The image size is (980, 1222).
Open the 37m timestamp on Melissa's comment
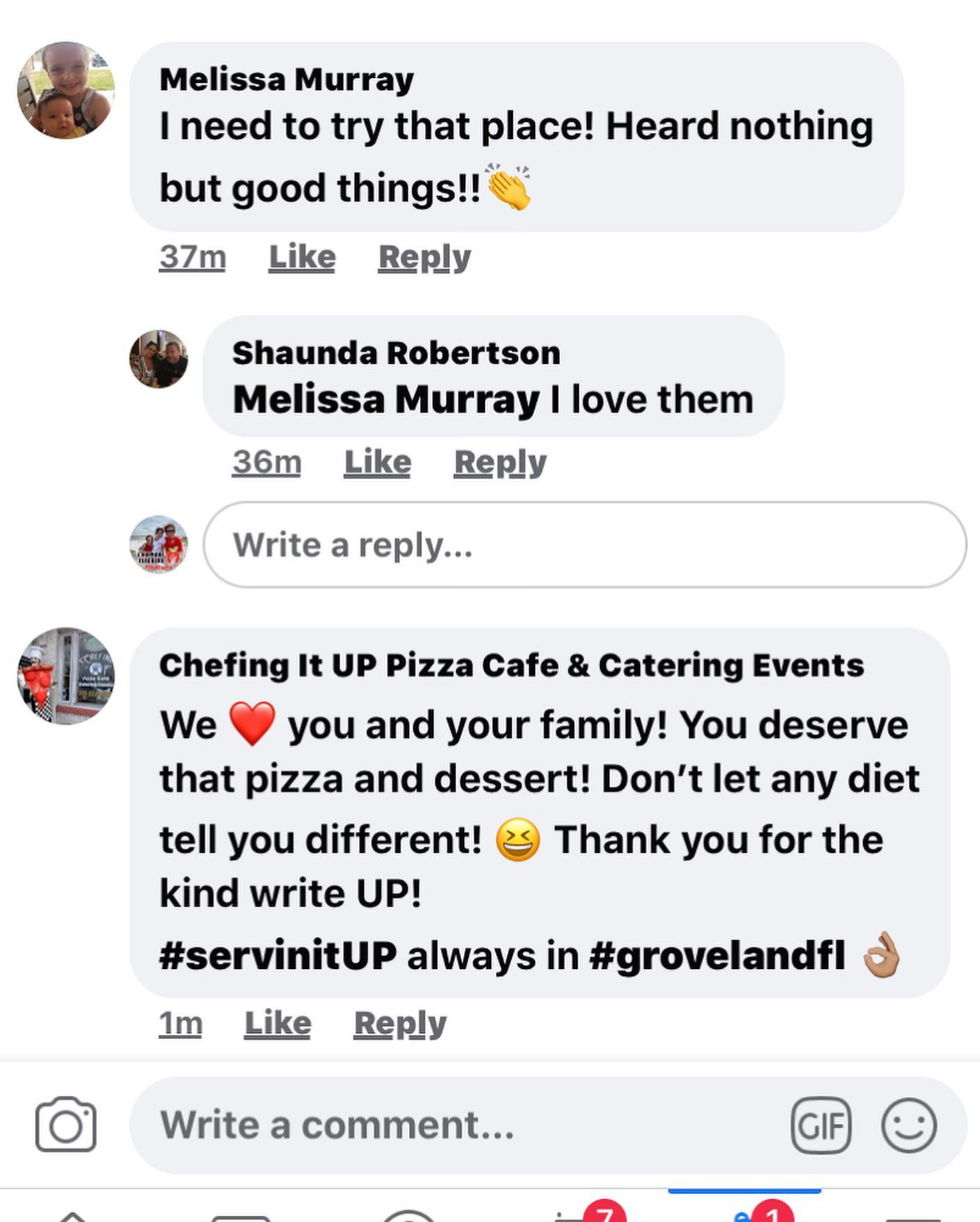[192, 257]
